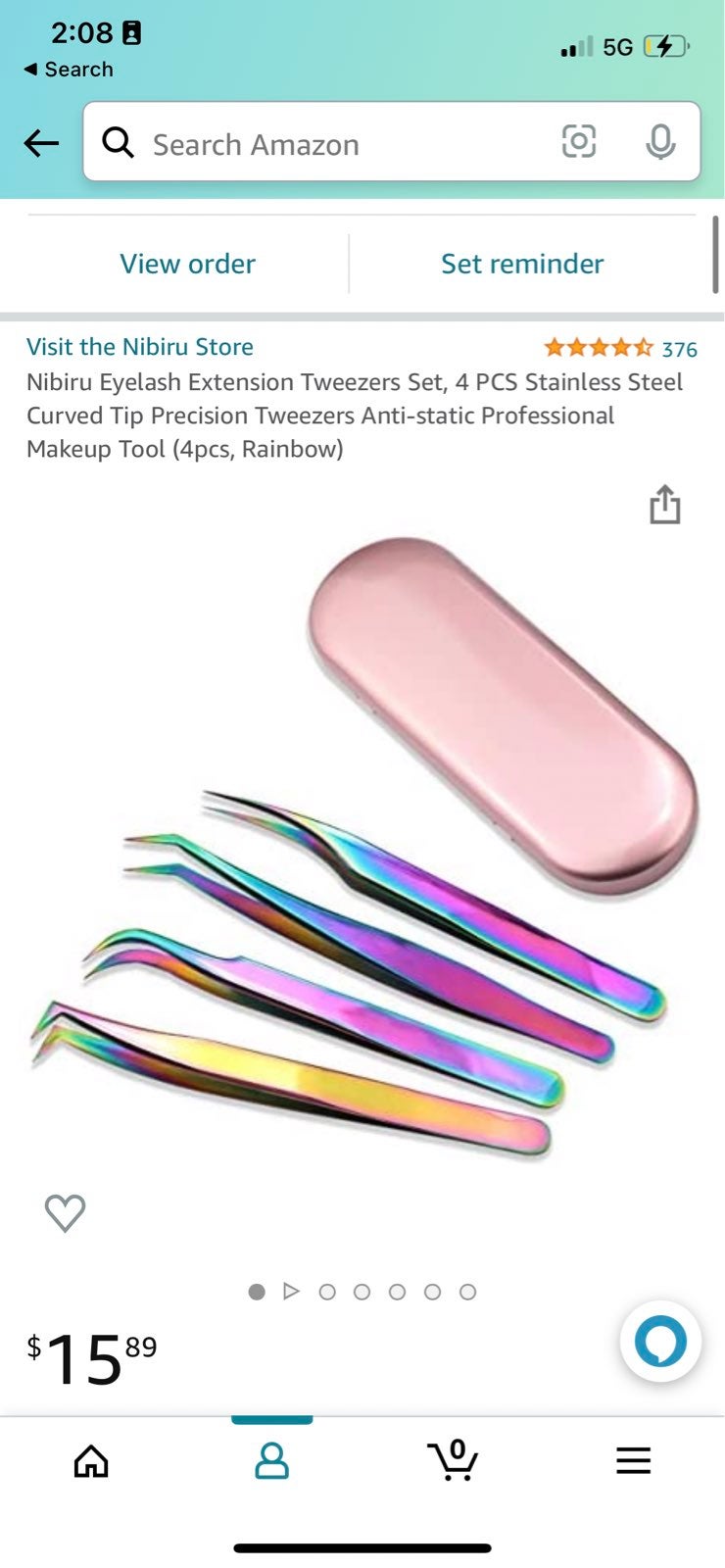Tap View order

[187, 264]
